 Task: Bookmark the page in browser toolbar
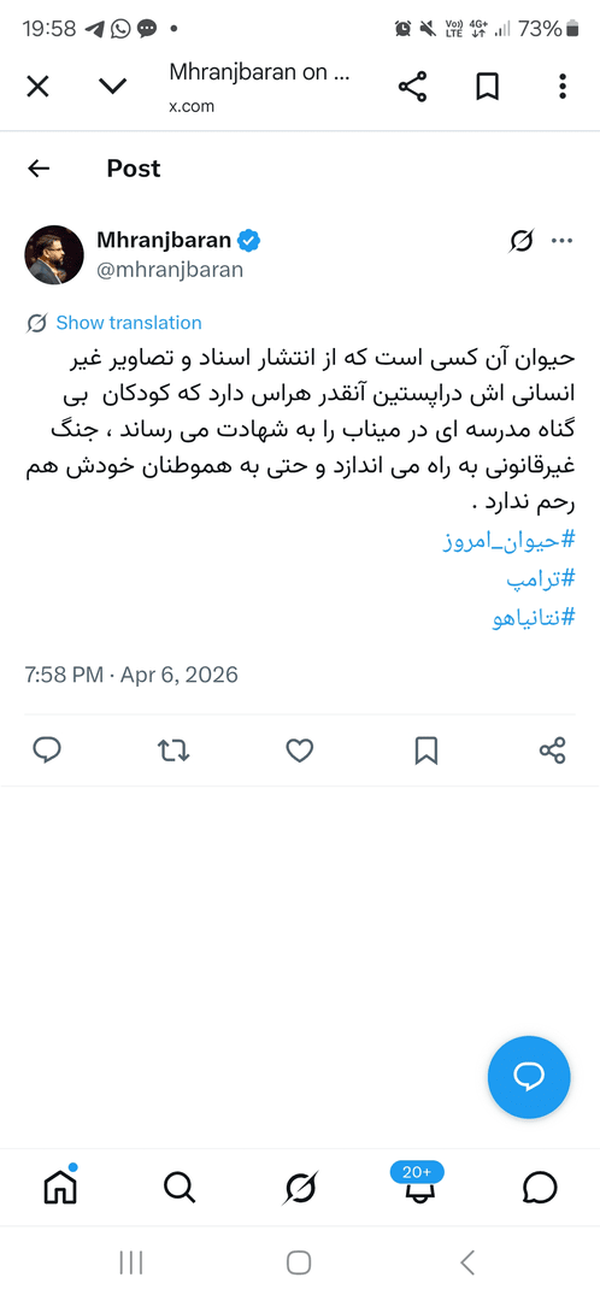tap(487, 87)
